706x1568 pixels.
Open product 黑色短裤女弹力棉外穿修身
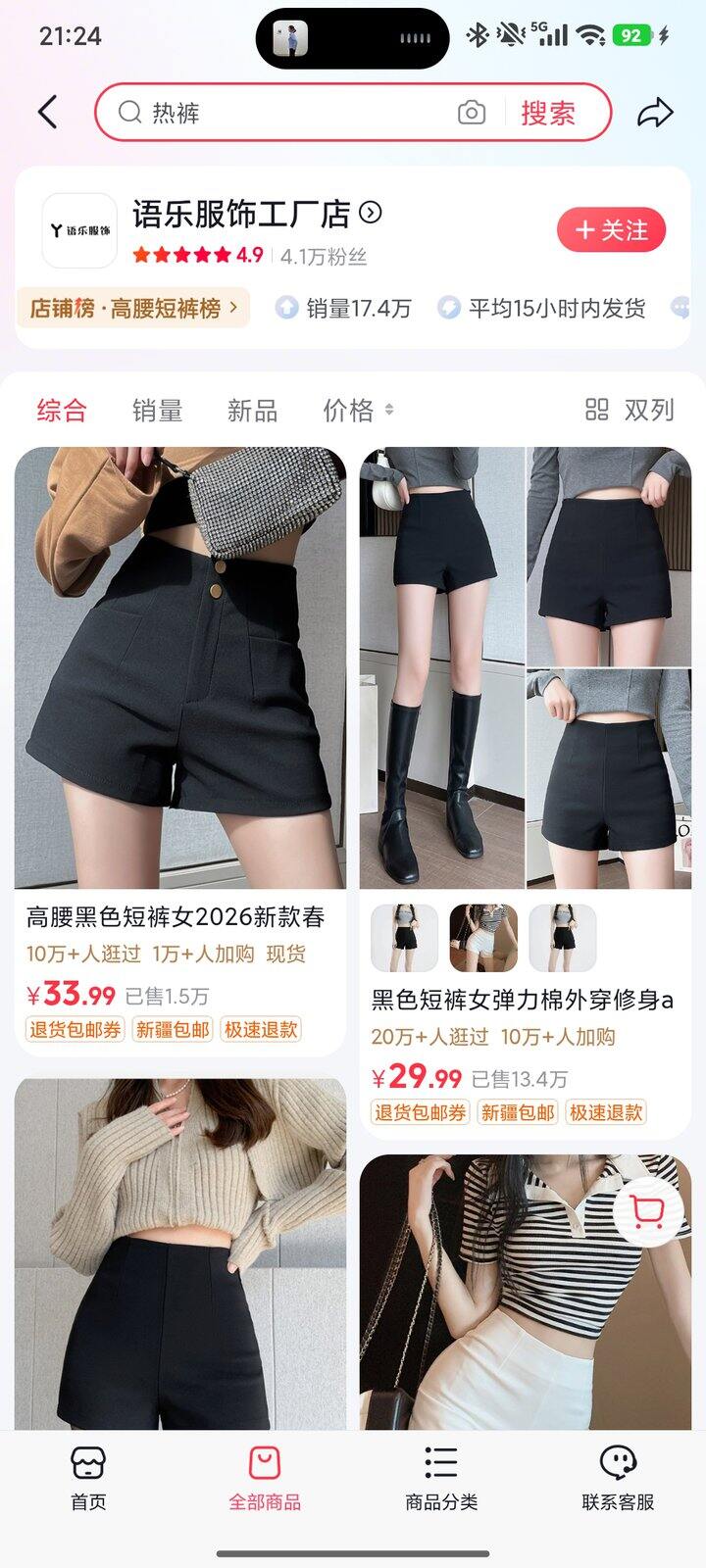pos(522,1000)
